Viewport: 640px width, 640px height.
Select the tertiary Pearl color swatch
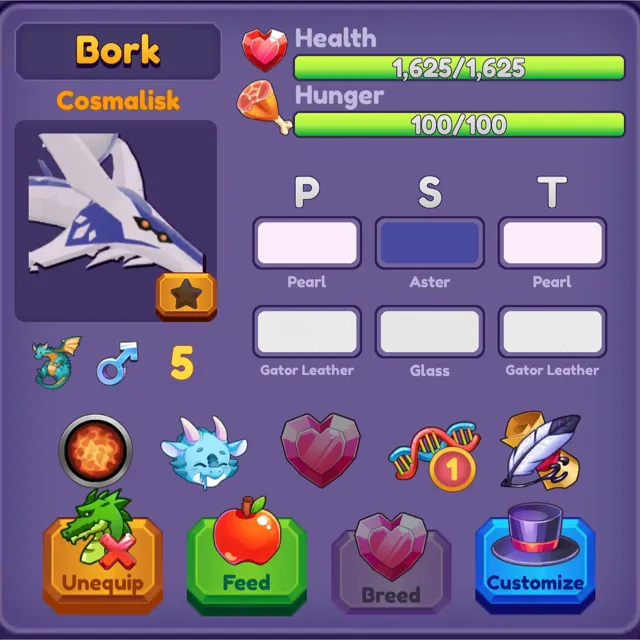[551, 243]
